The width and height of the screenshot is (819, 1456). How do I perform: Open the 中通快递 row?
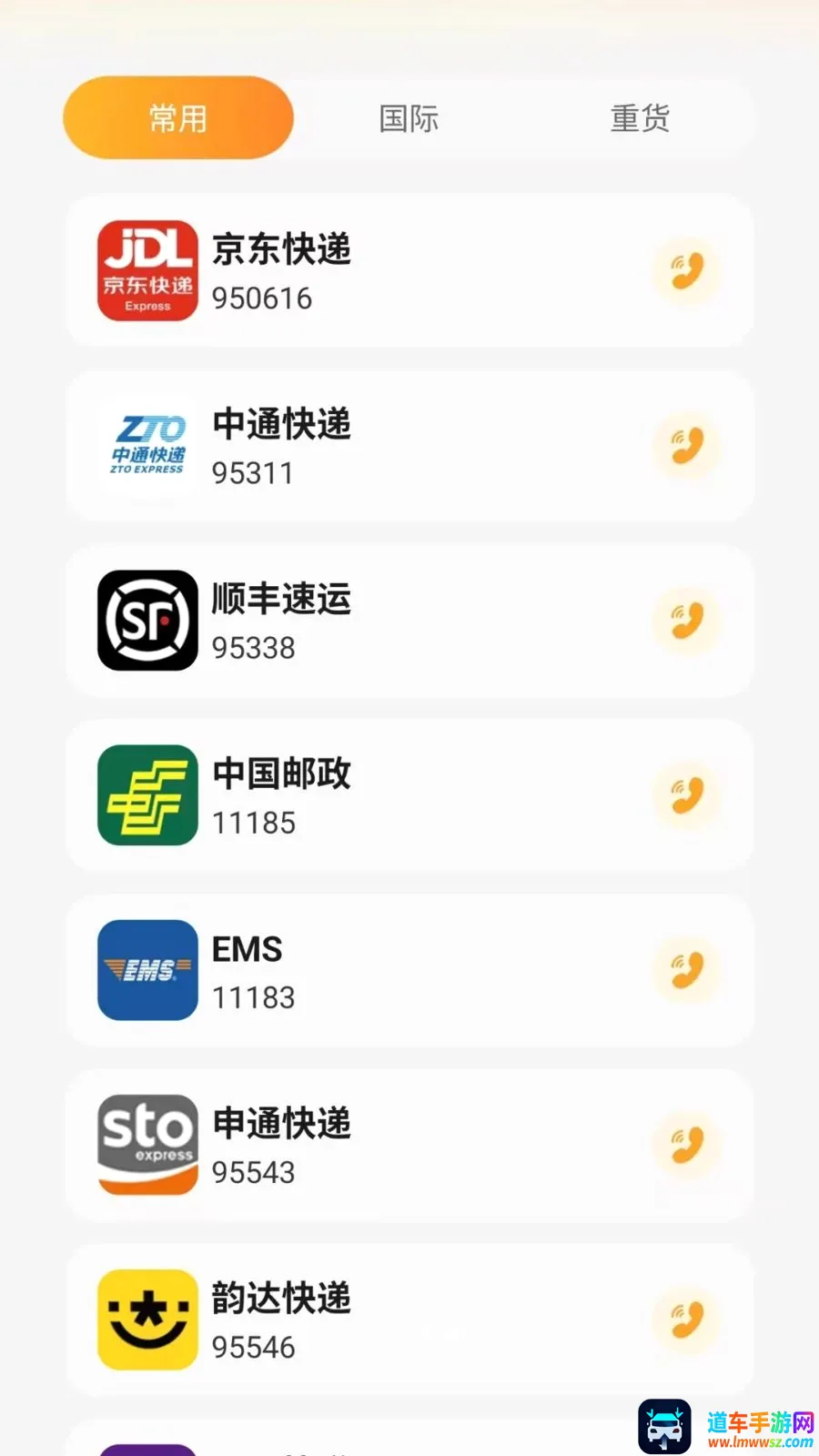(409, 445)
